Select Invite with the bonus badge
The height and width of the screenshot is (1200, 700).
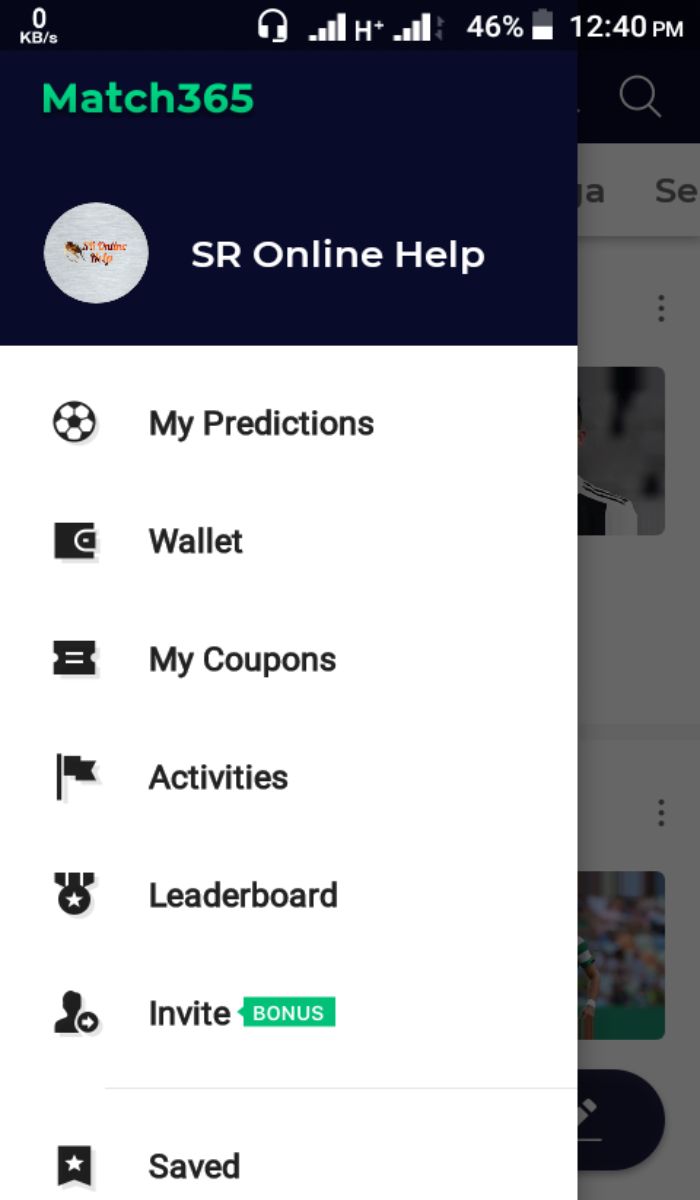[190, 1013]
